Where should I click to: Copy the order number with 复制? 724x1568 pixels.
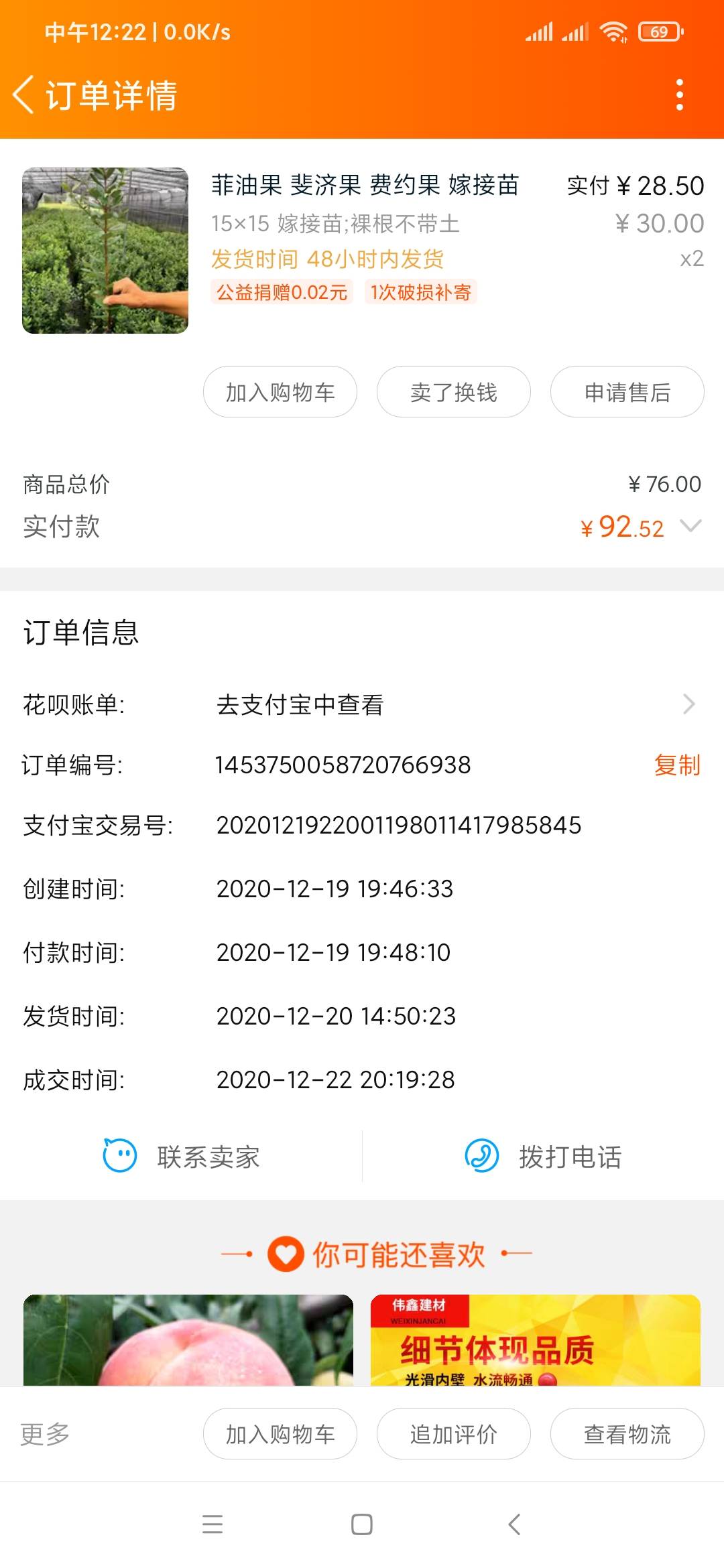(x=677, y=765)
